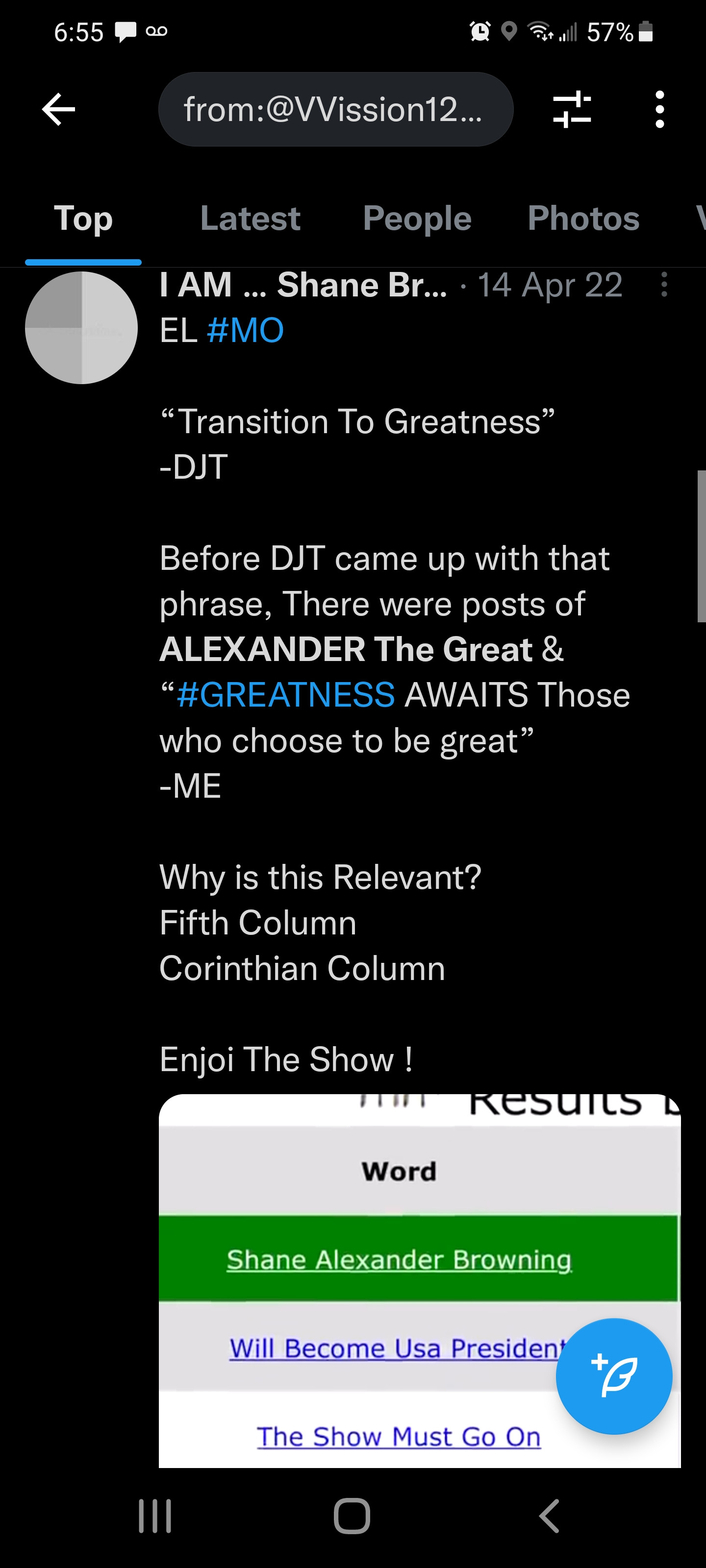The height and width of the screenshot is (1568, 706).
Task: Go to the home screen
Action: click(352, 1516)
